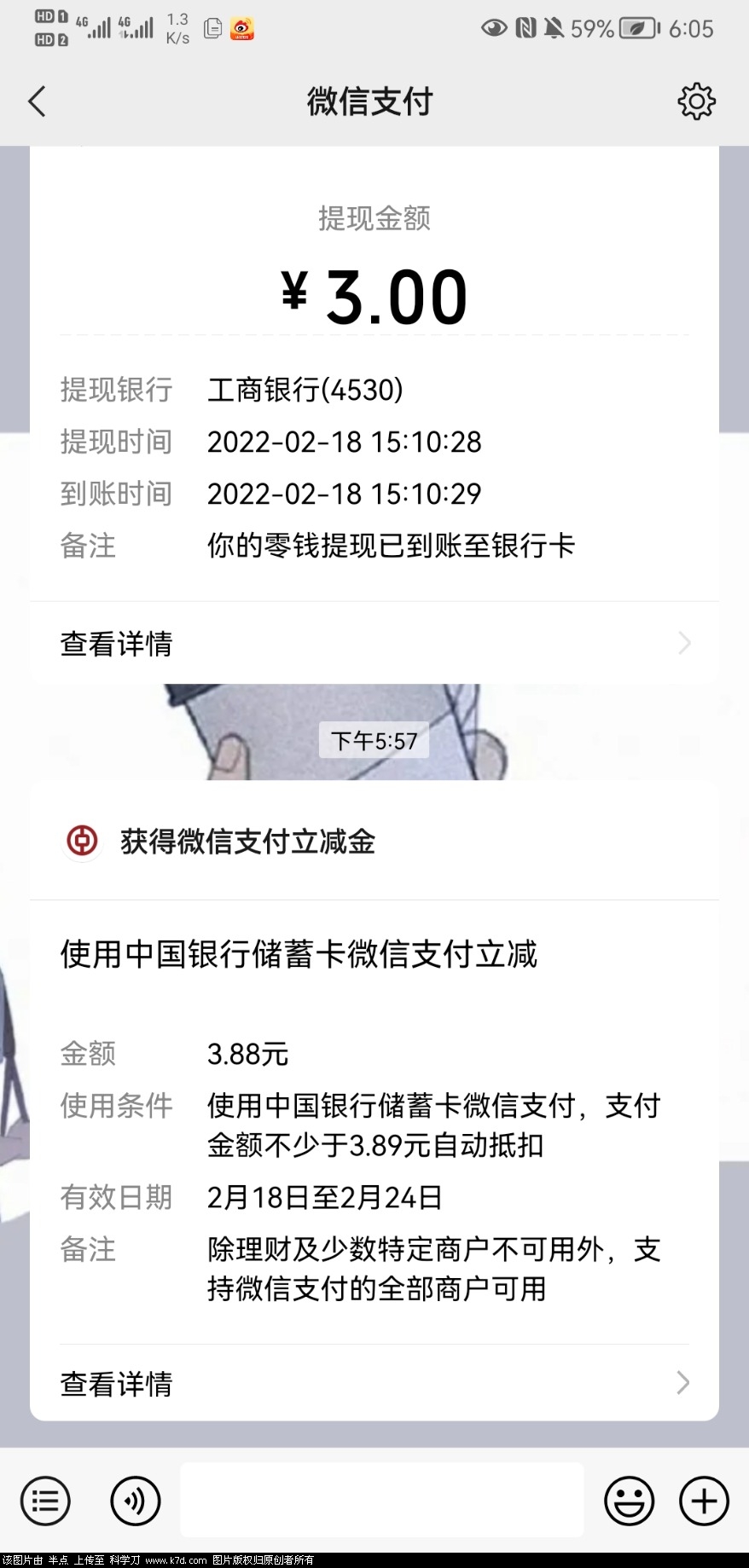Select the voice message speaker icon
The height and width of the screenshot is (1568, 749).
click(x=135, y=1501)
